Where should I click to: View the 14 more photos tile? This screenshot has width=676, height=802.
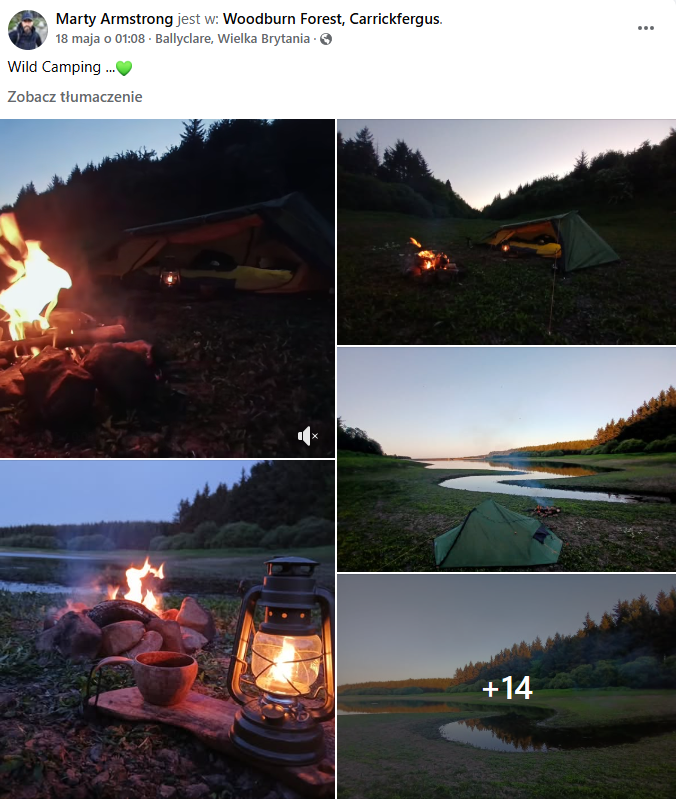click(x=506, y=687)
